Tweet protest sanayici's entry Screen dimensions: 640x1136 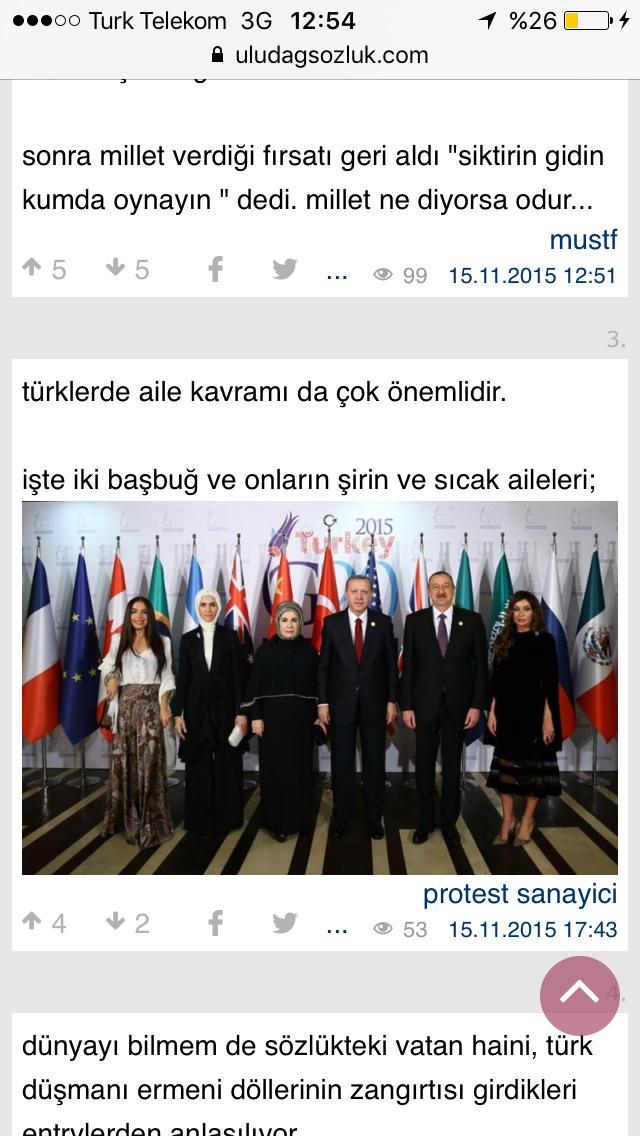click(285, 923)
